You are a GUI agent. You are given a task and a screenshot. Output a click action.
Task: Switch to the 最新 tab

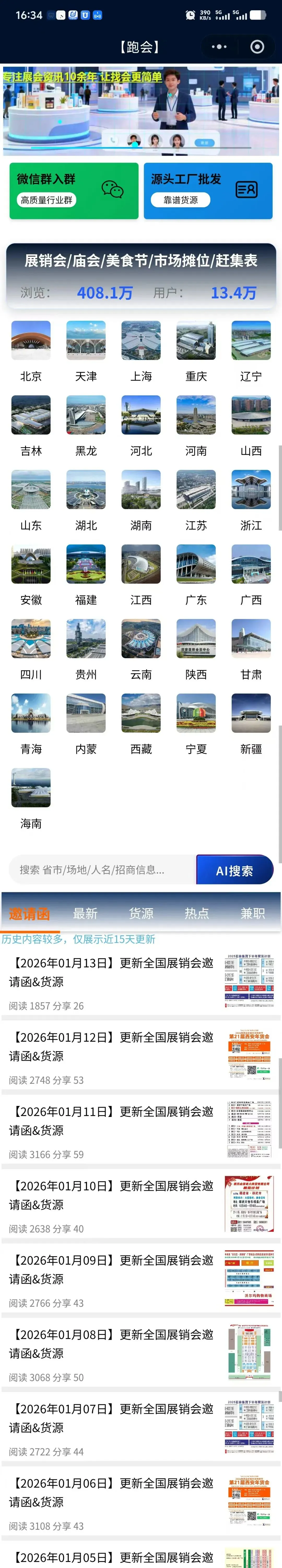(x=85, y=914)
